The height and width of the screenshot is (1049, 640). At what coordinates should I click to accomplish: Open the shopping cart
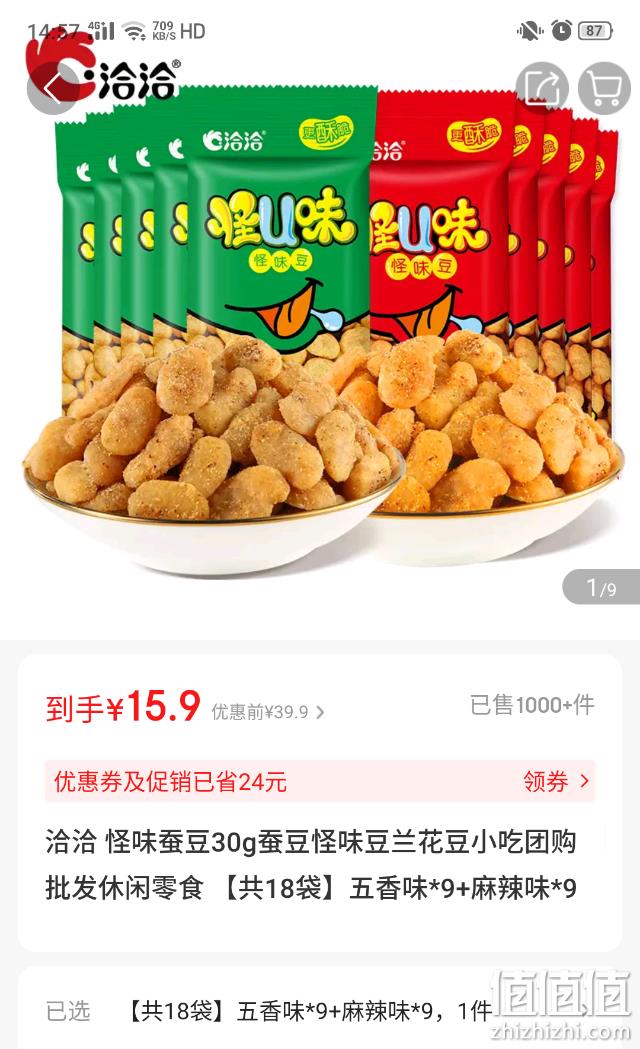tap(604, 87)
